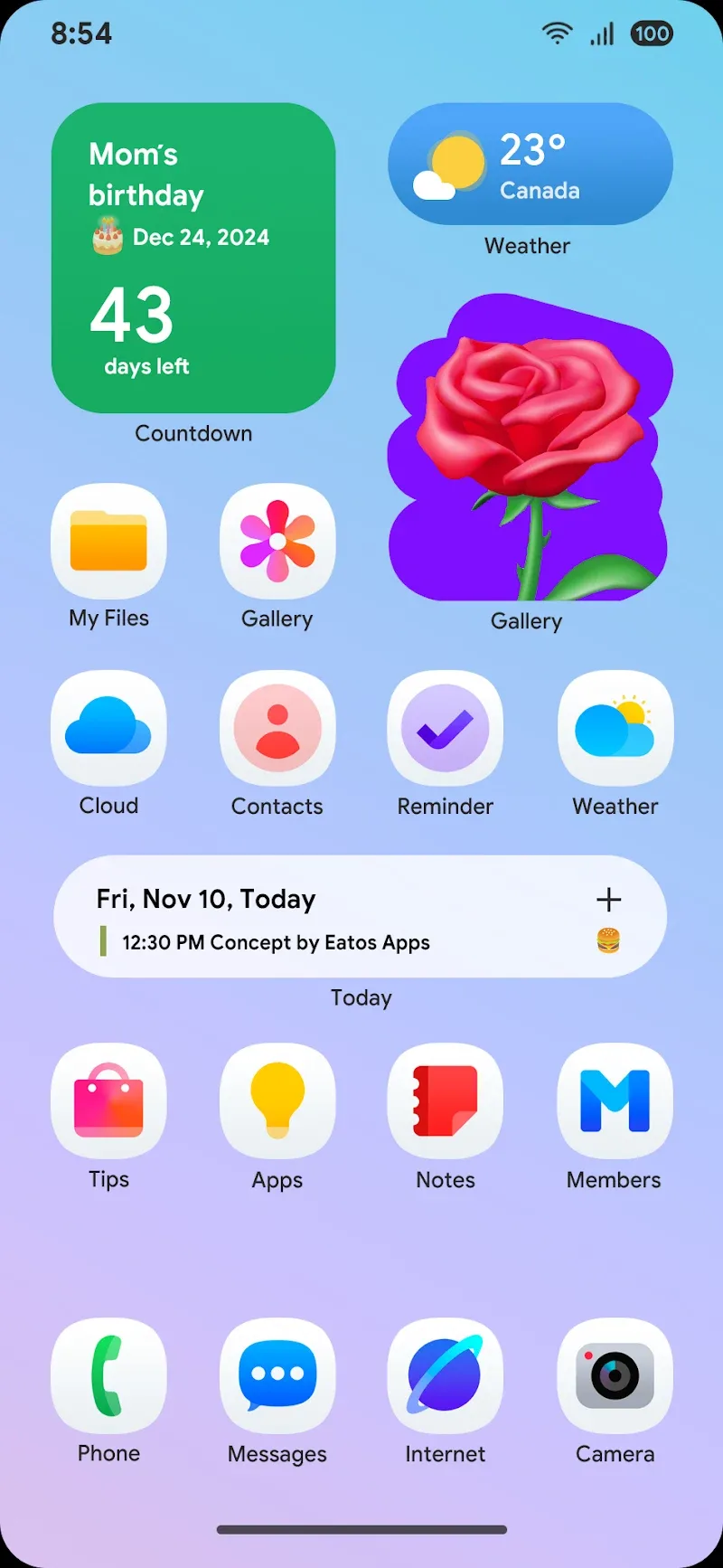
Task: Open the Canada weather widget
Action: click(531, 164)
